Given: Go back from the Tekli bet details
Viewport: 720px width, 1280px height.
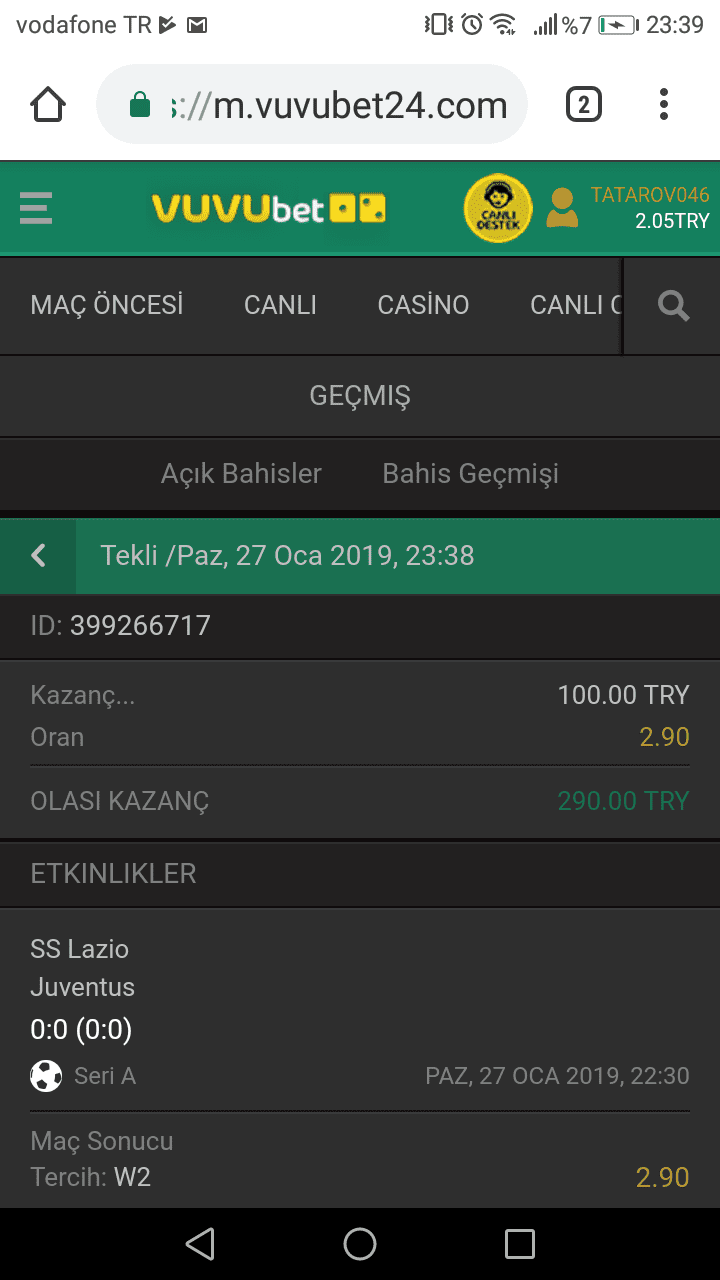Looking at the screenshot, I should click(x=38, y=555).
